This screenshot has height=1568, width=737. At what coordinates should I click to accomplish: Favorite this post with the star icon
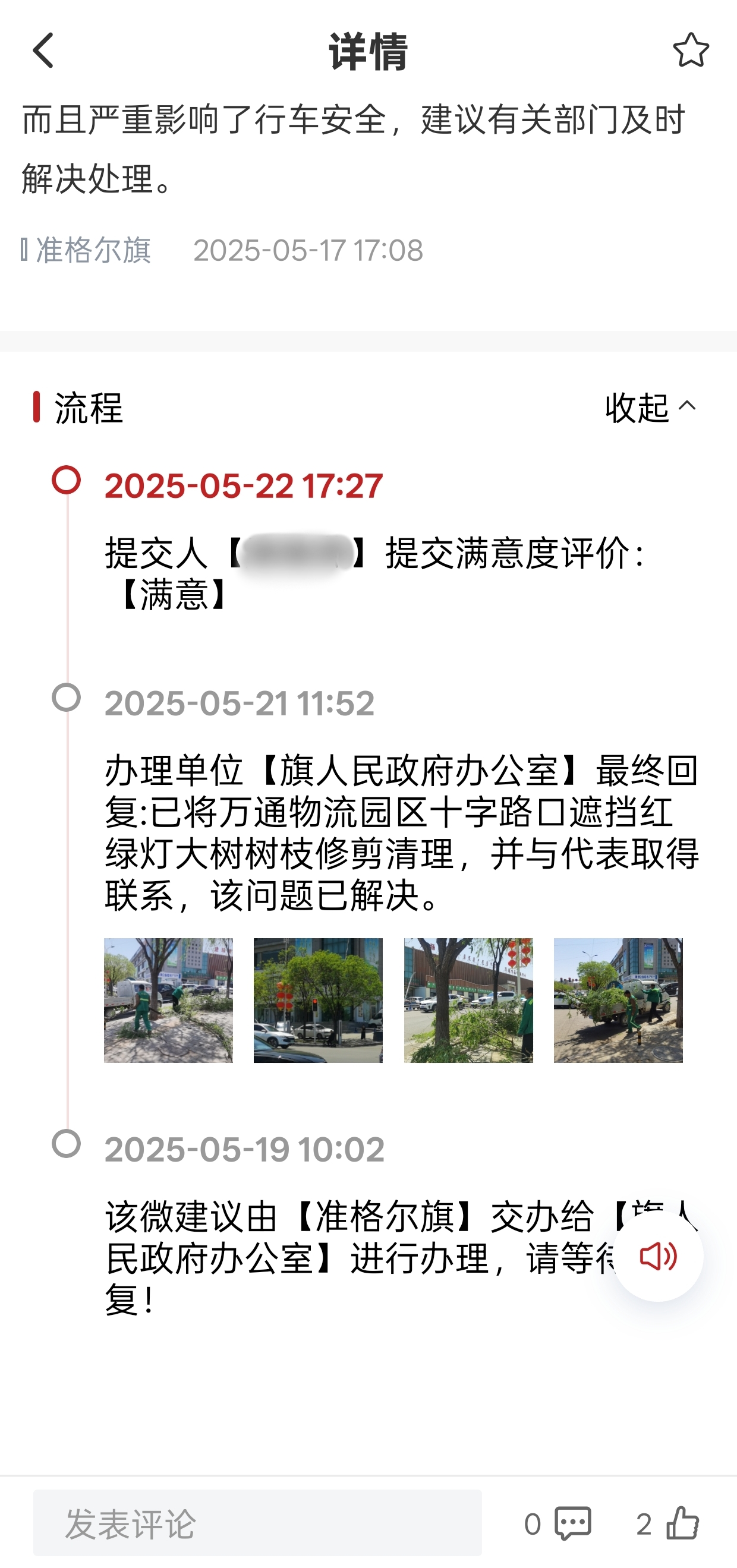(691, 50)
